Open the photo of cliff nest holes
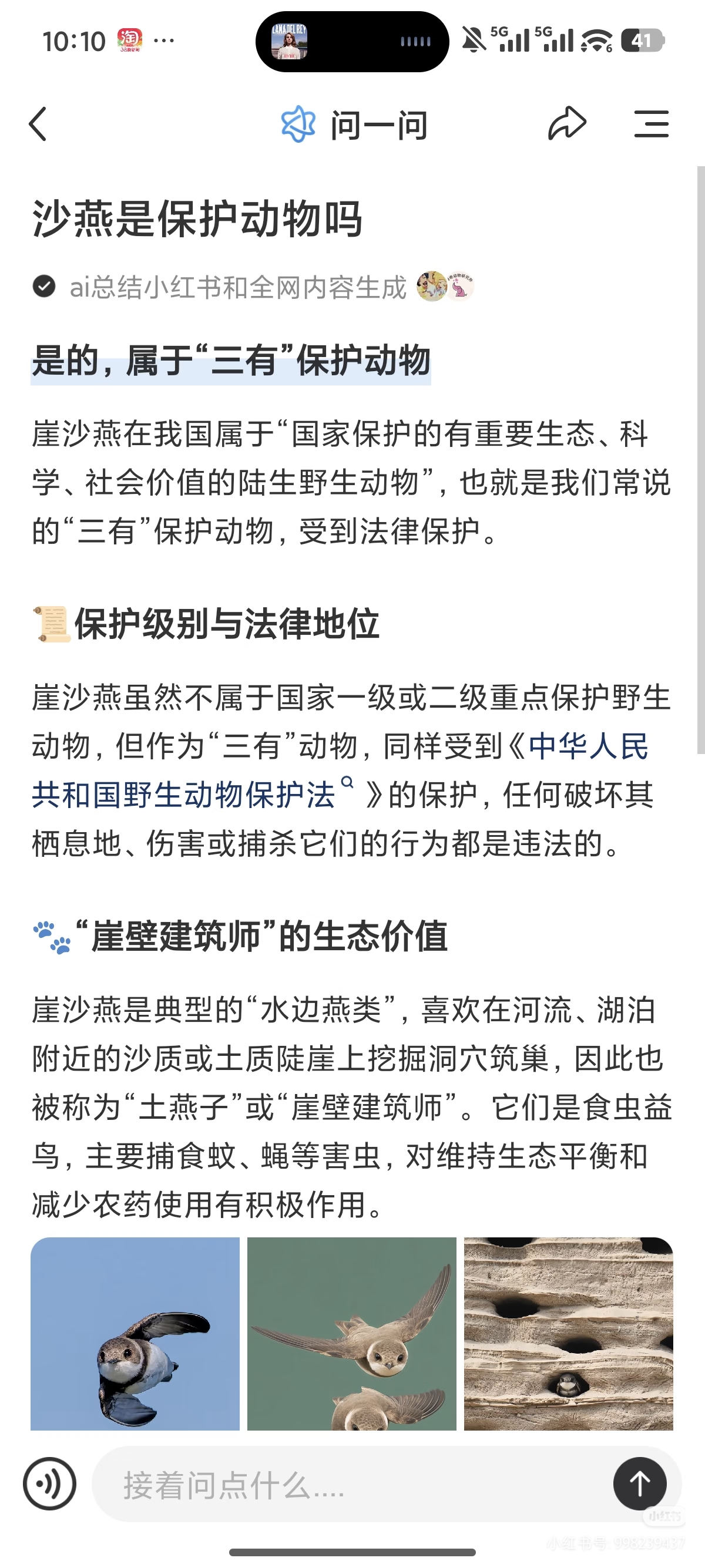Viewport: 705px width, 1568px height. (x=568, y=1333)
